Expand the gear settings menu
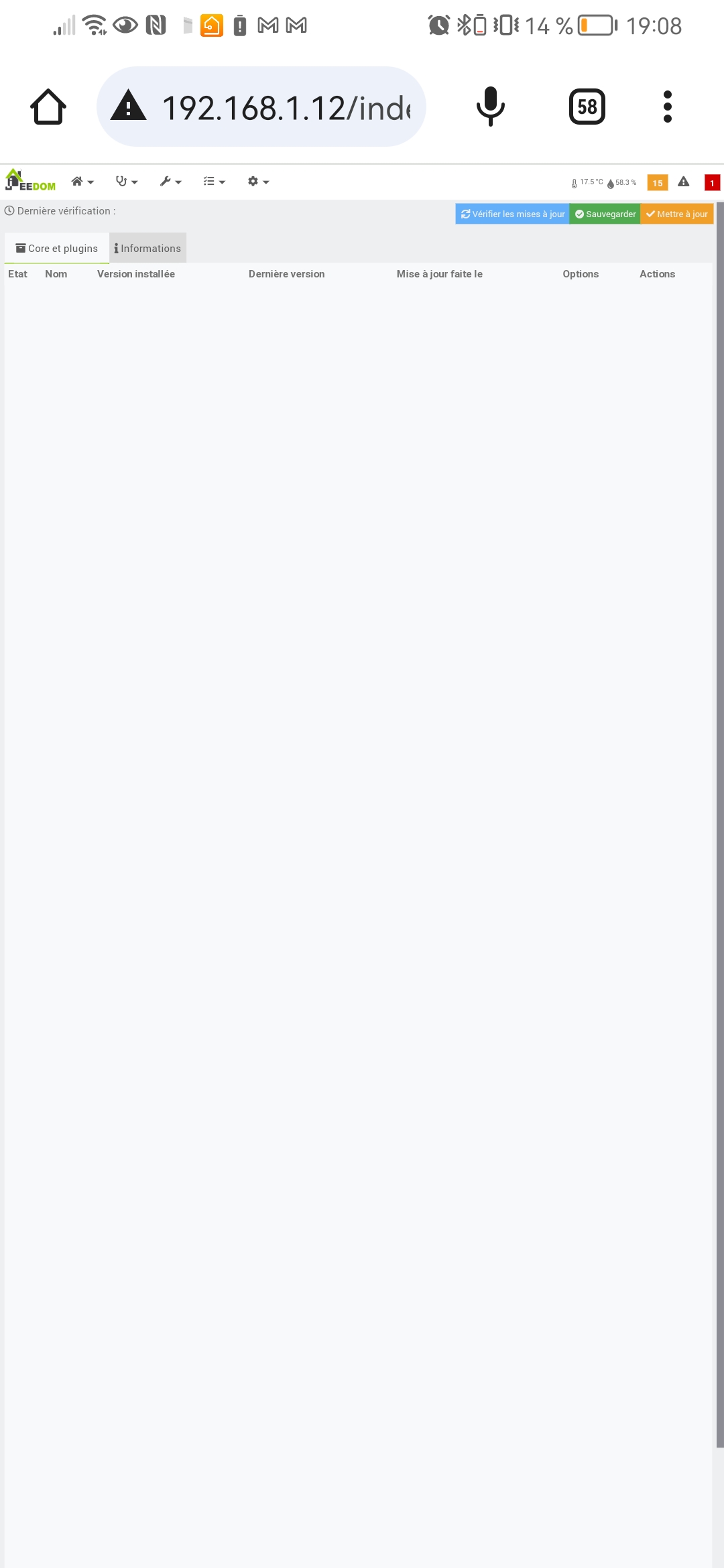 pos(258,182)
